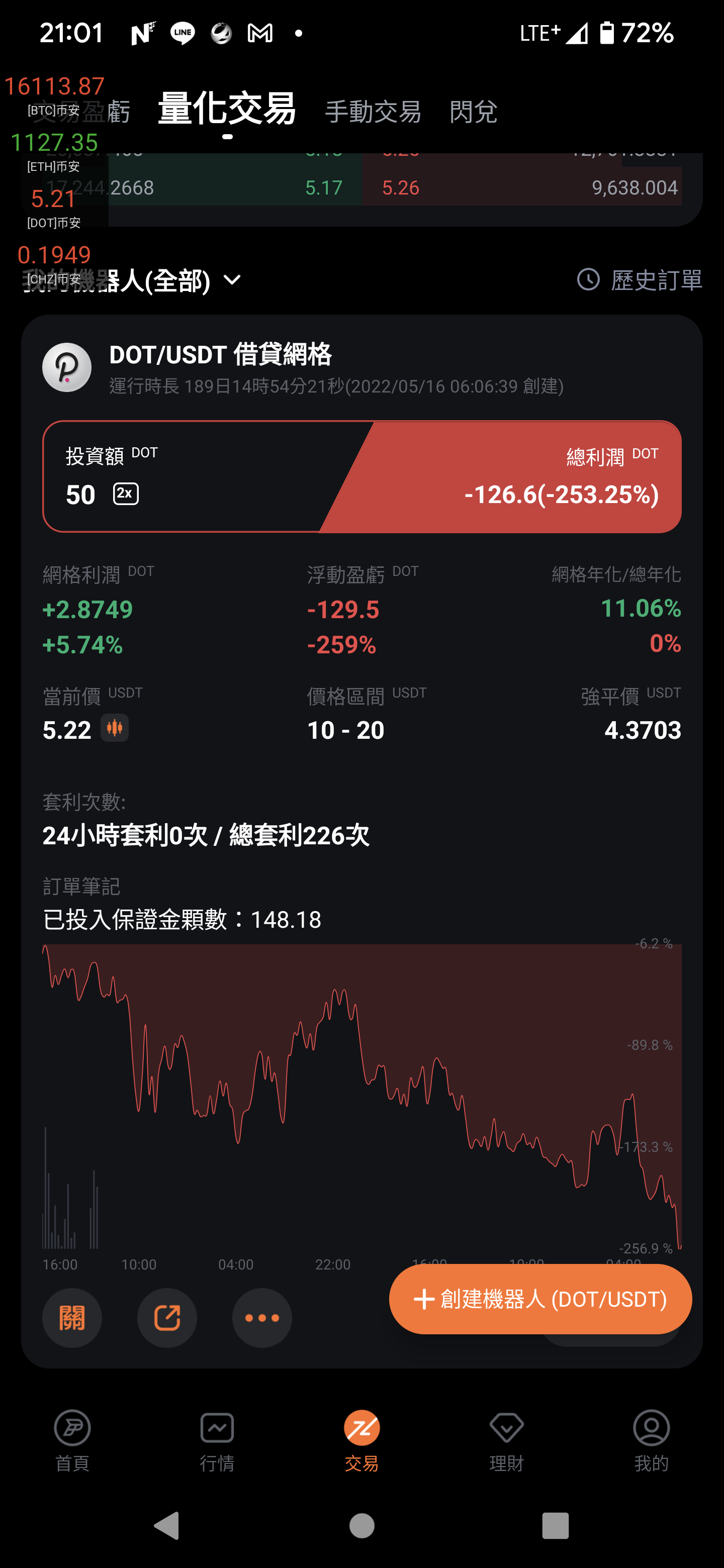Open the candlestick chart icon beside 當前價
Viewport: 724px width, 1568px height.
point(115,728)
